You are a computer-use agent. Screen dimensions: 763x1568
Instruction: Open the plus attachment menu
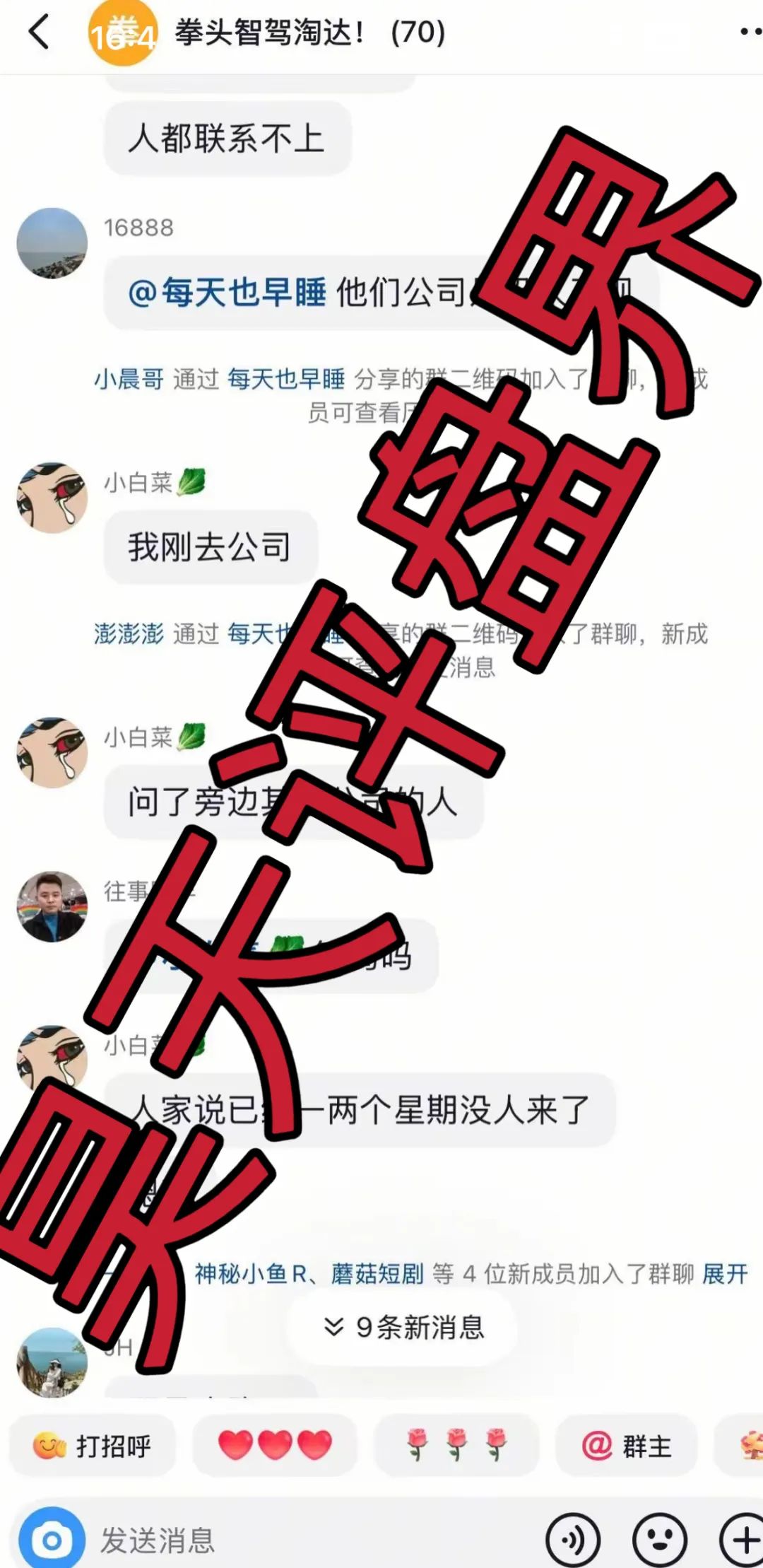[x=743, y=1540]
